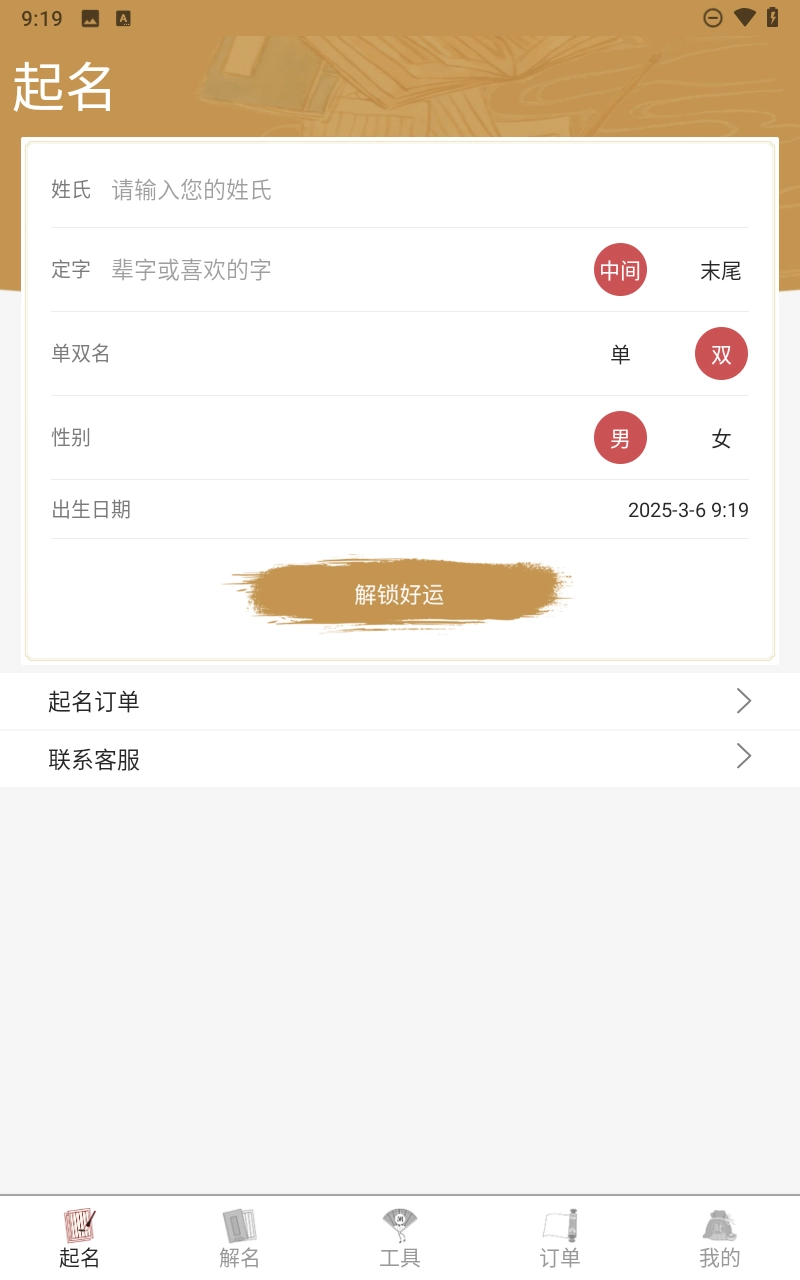
Task: Open the 我的 tab
Action: click(720, 1238)
